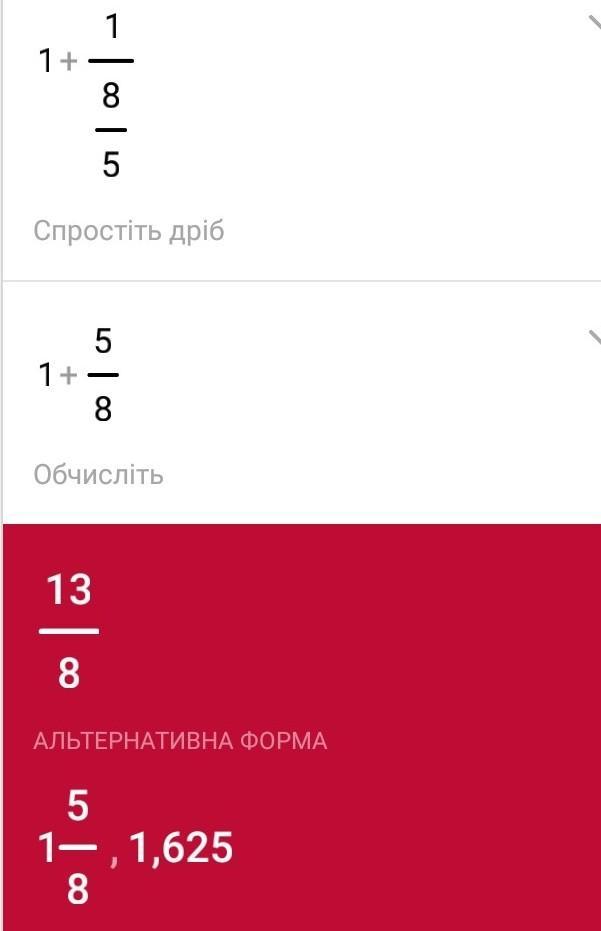Screen dimensions: 601x931
Task: Expand the "Спростіть дріб" step
Action: [594, 23]
